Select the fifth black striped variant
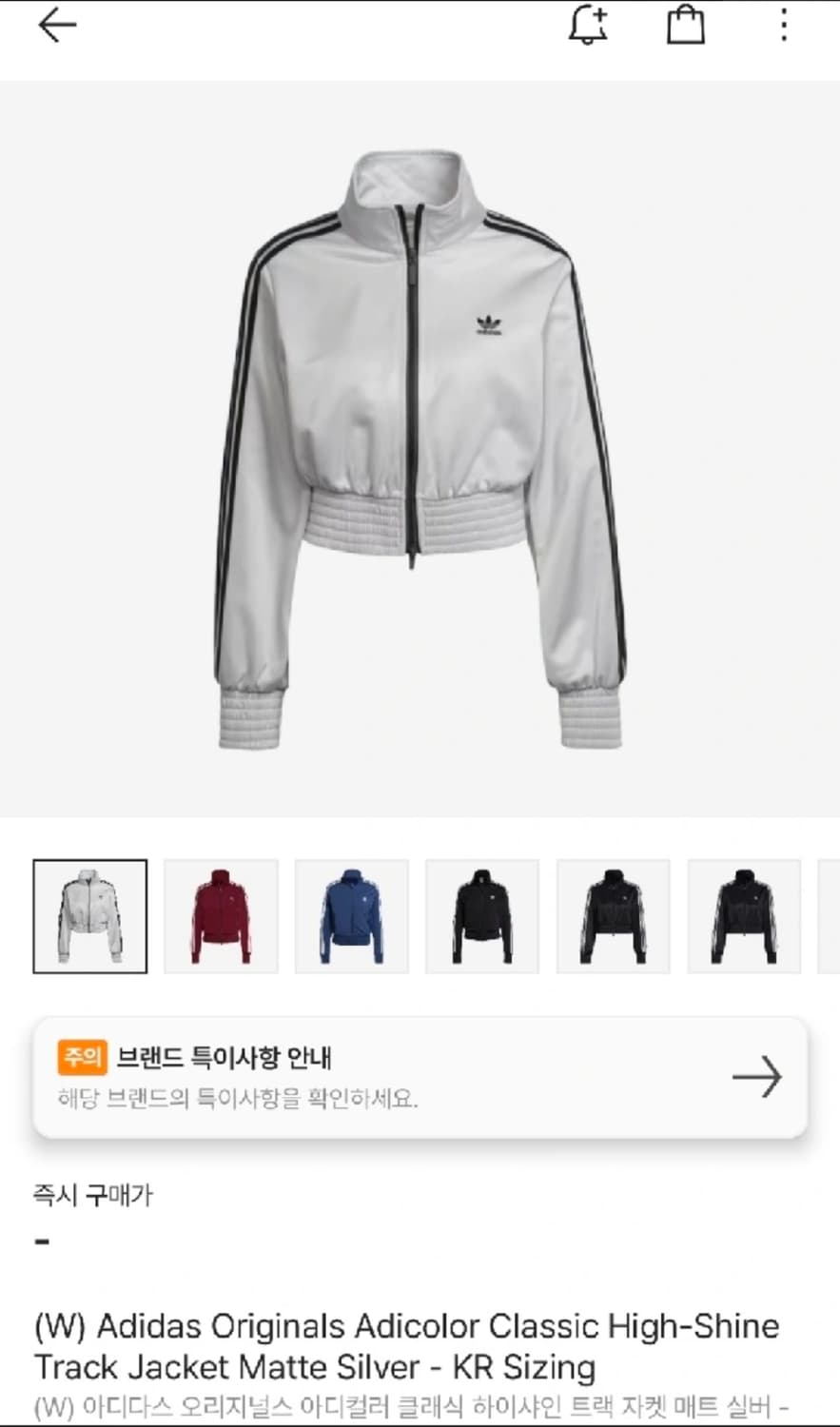The image size is (840, 1427). [614, 915]
